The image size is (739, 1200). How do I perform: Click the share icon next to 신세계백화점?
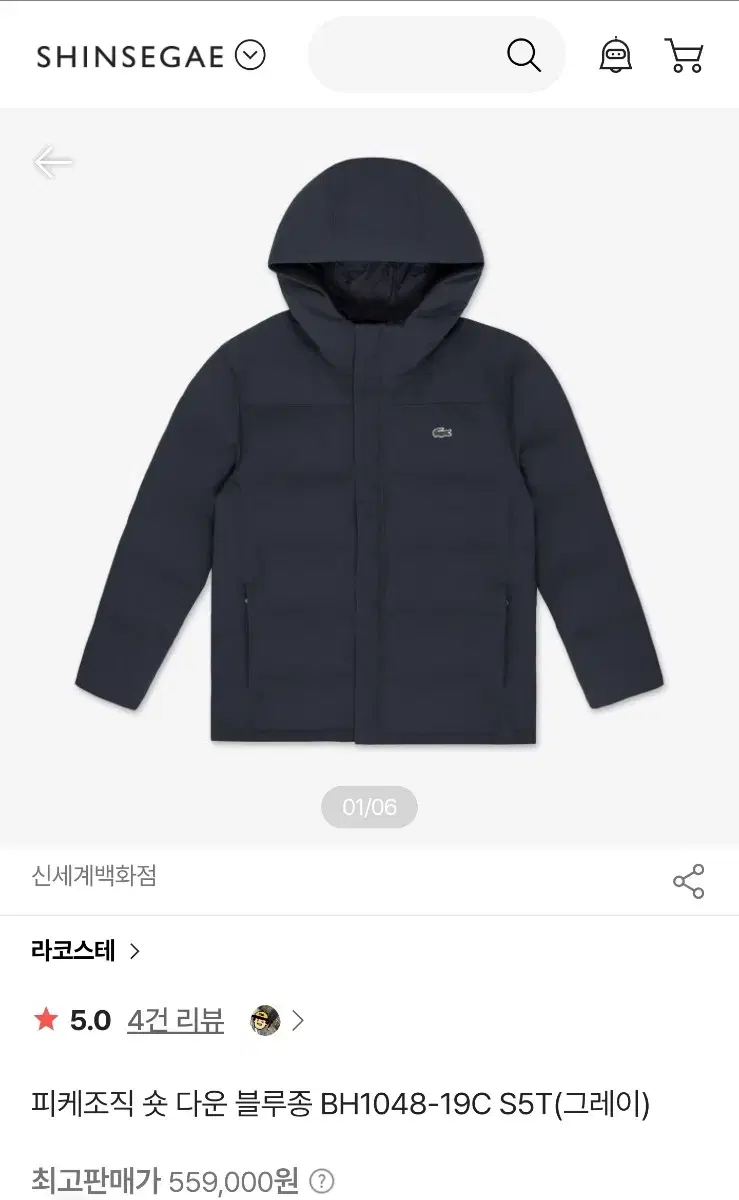(687, 877)
